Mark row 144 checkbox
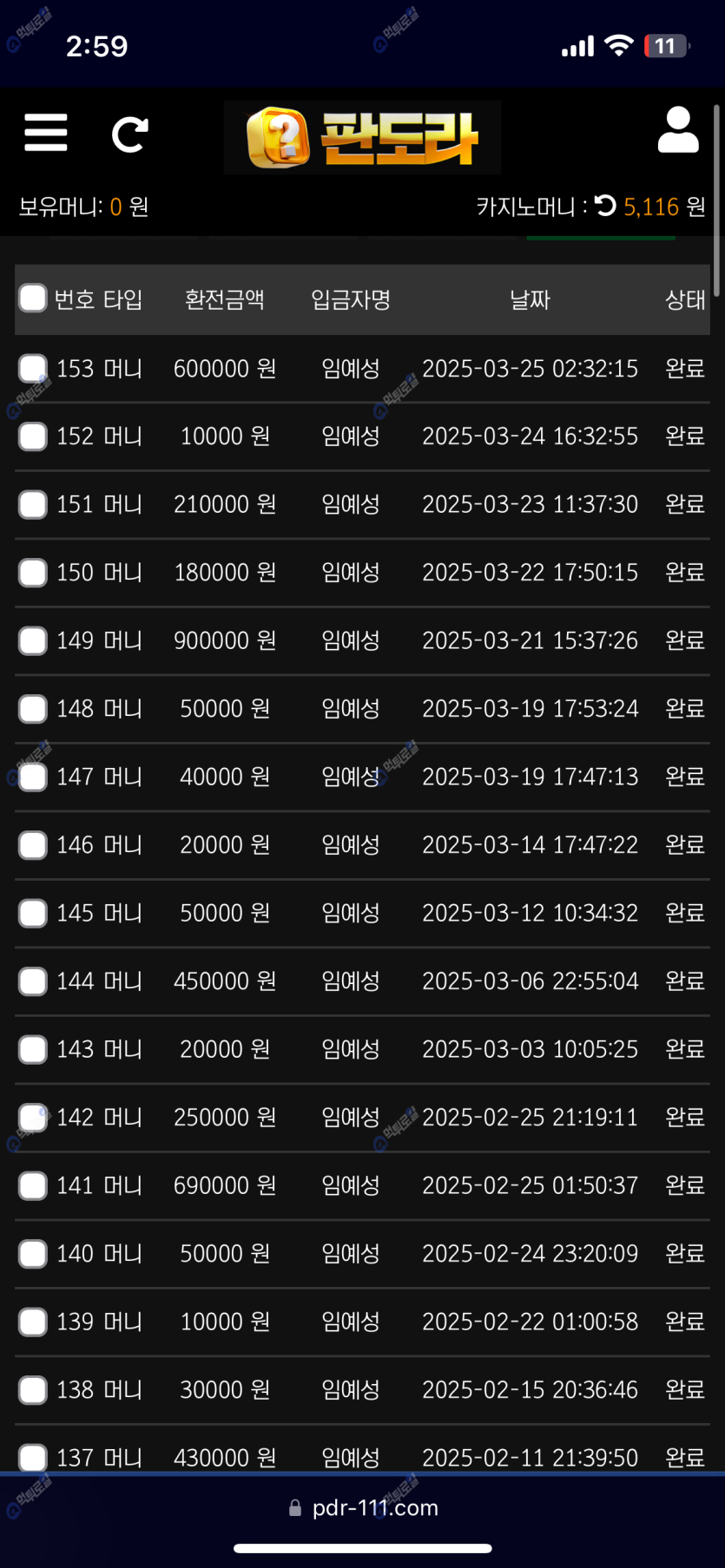The height and width of the screenshot is (1568, 725). point(33,981)
